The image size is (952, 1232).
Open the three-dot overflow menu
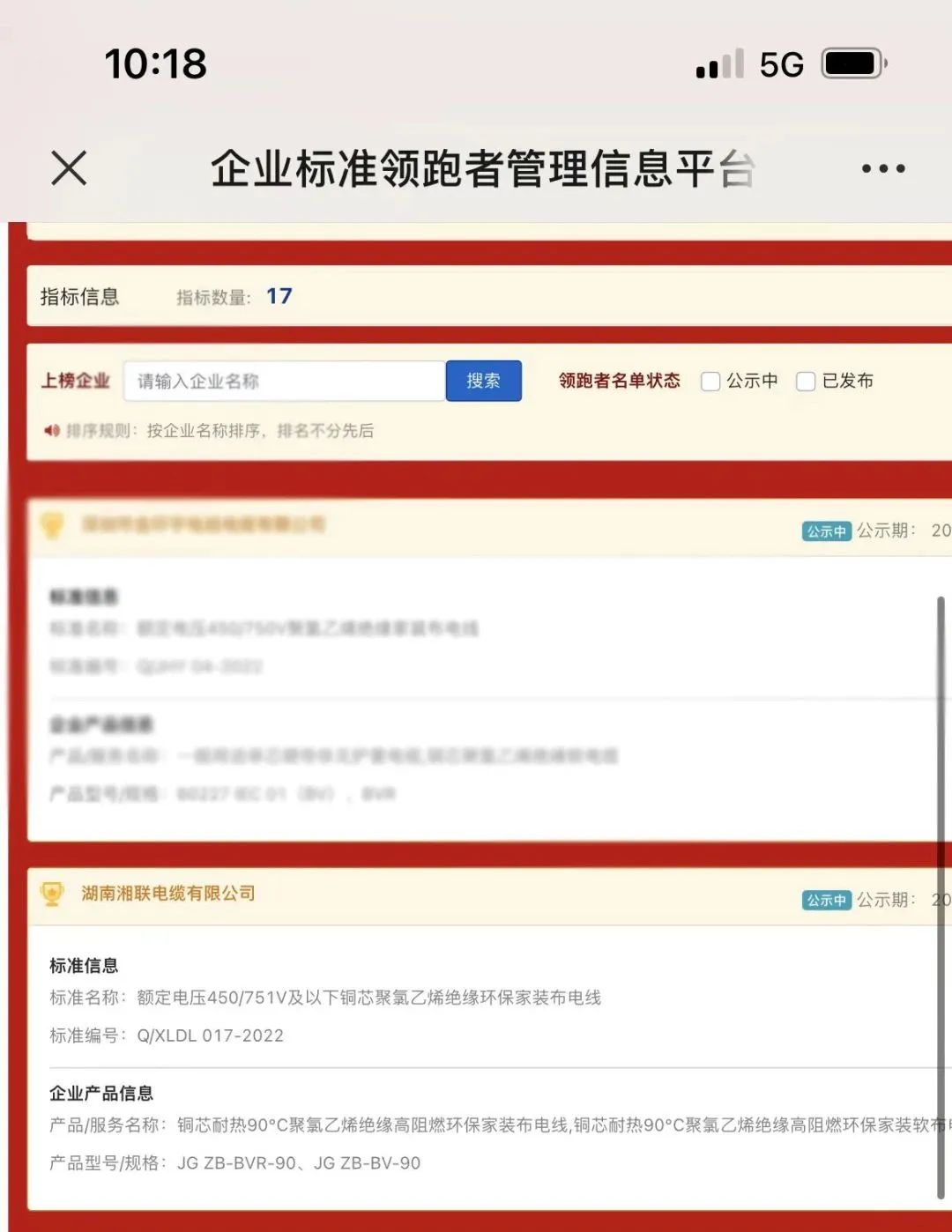[882, 168]
